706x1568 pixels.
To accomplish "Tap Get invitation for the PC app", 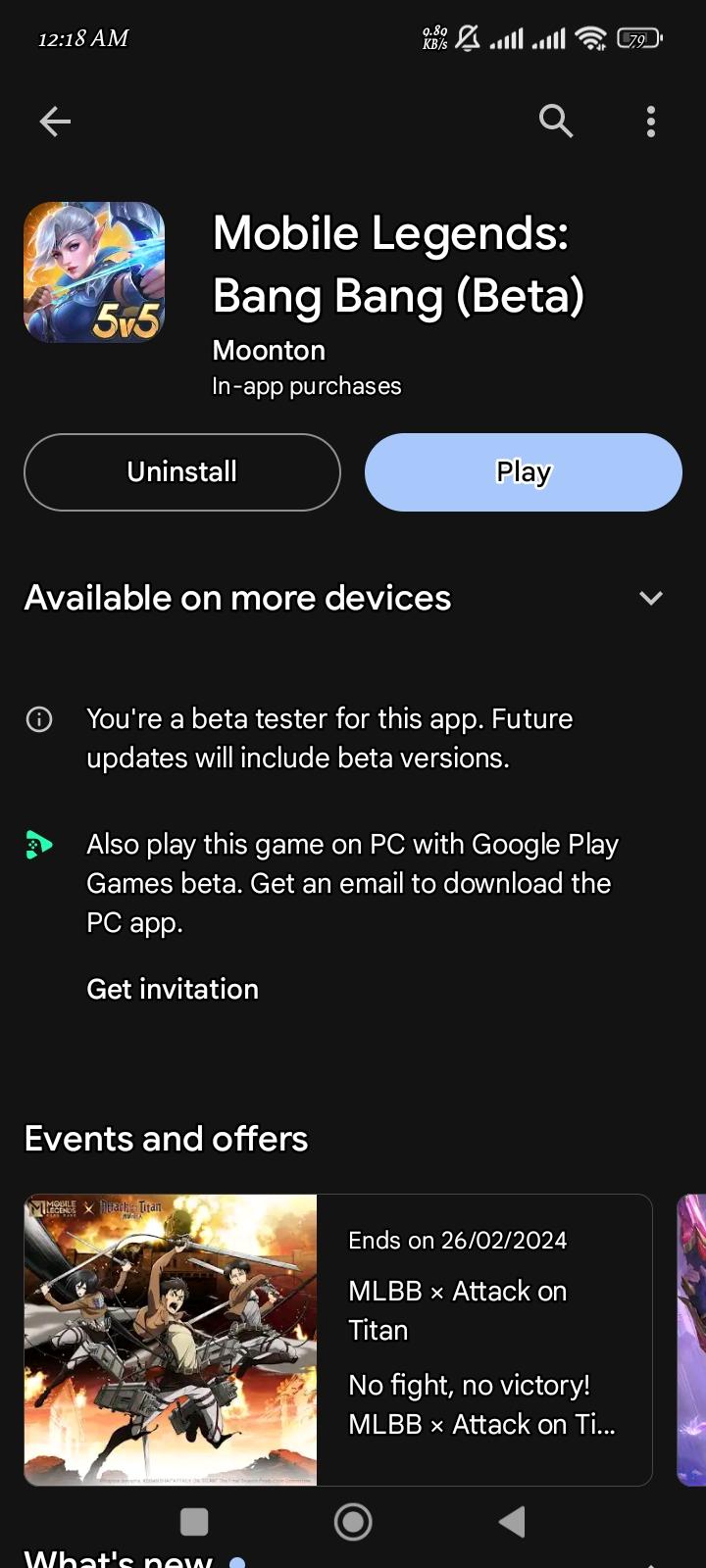I will (173, 989).
